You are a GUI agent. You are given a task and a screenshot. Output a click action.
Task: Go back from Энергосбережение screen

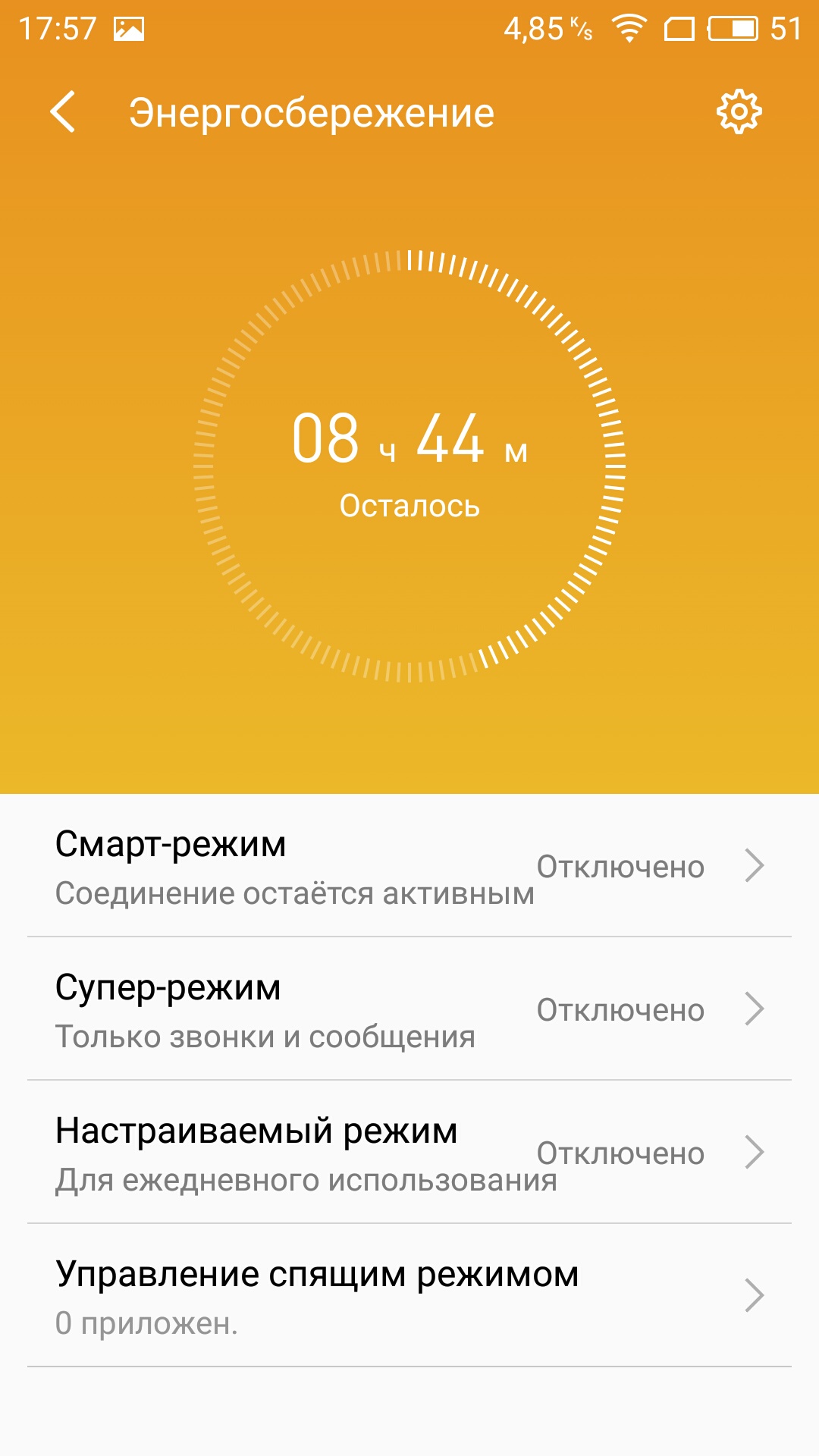(x=63, y=112)
